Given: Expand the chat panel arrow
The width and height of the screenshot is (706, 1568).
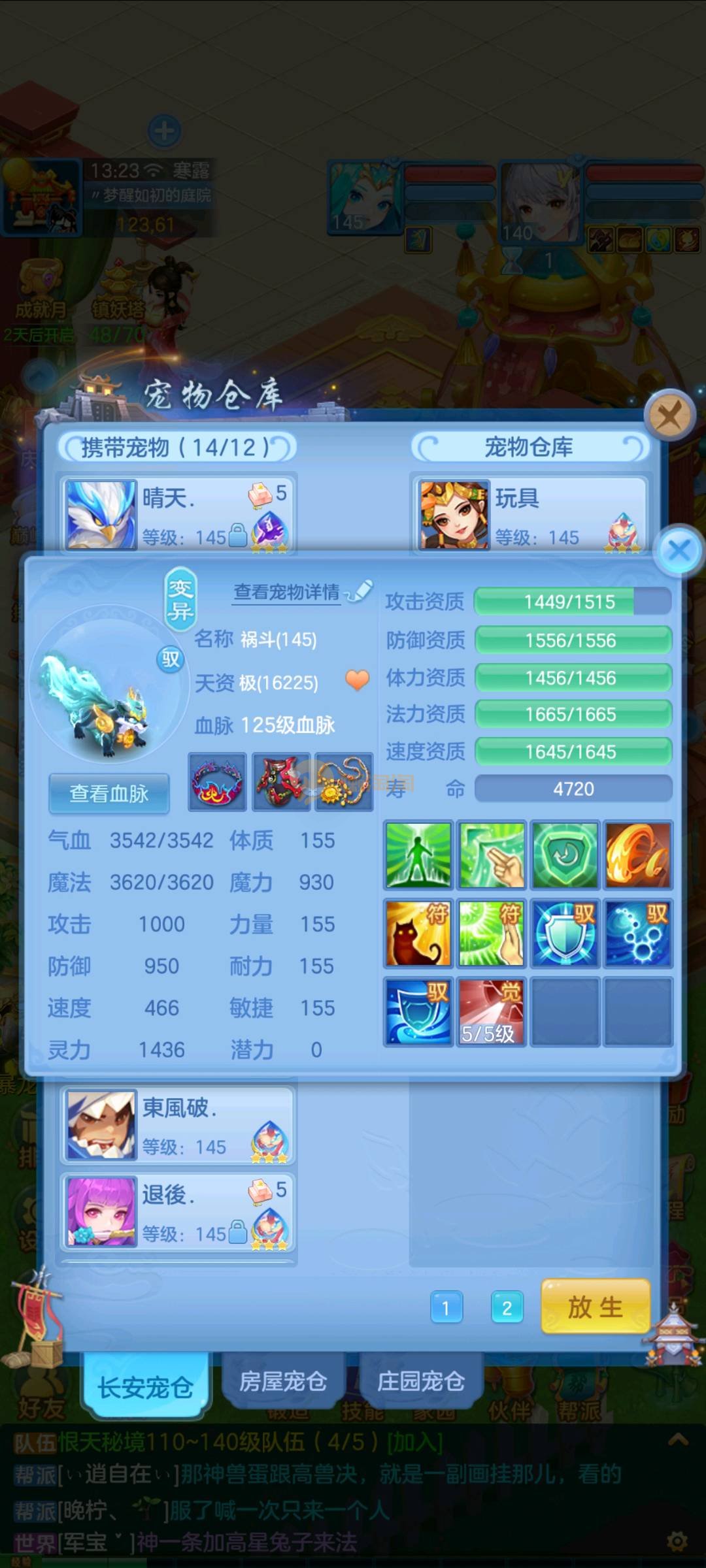Looking at the screenshot, I should pos(678,1440).
